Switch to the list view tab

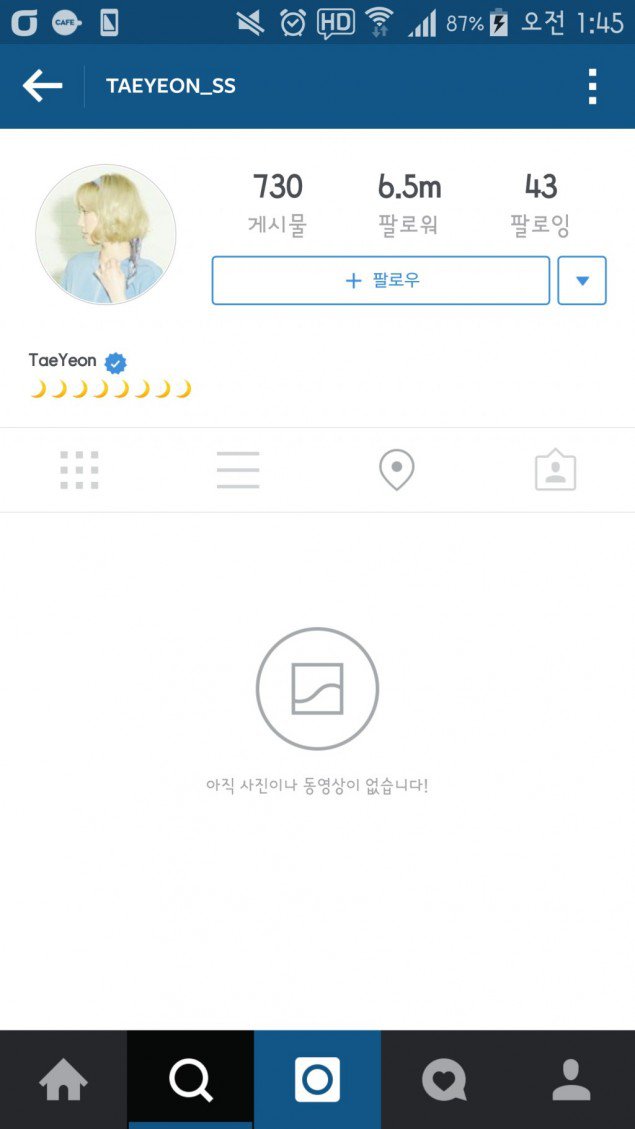click(x=238, y=470)
